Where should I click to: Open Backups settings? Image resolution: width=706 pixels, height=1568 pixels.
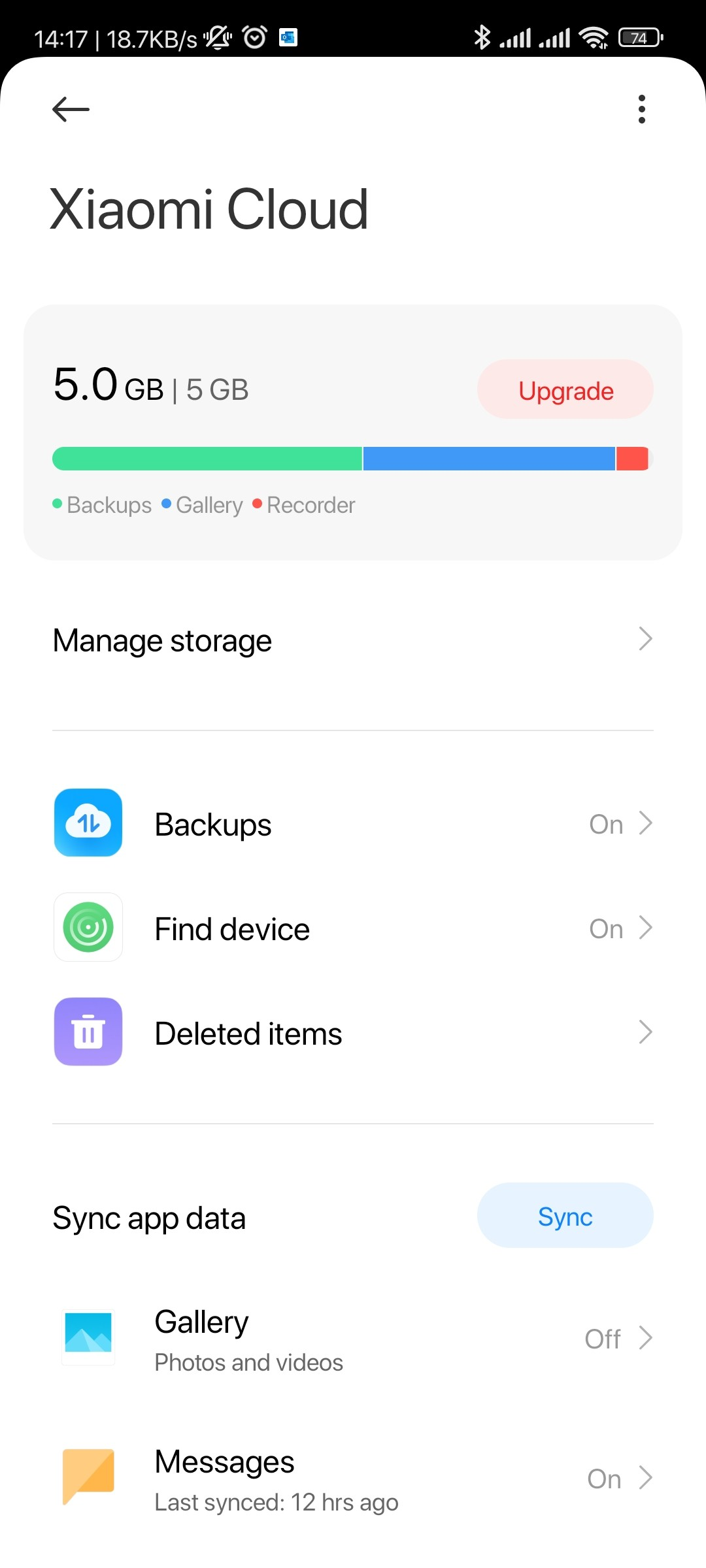[x=353, y=823]
